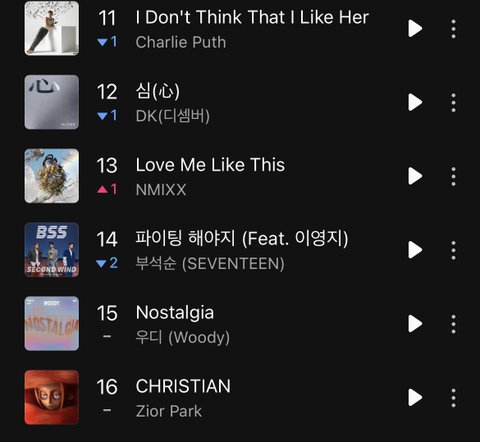Screen dimensions: 480x442
Task: Open more options for Charlie Puth's song
Action: pos(453,29)
